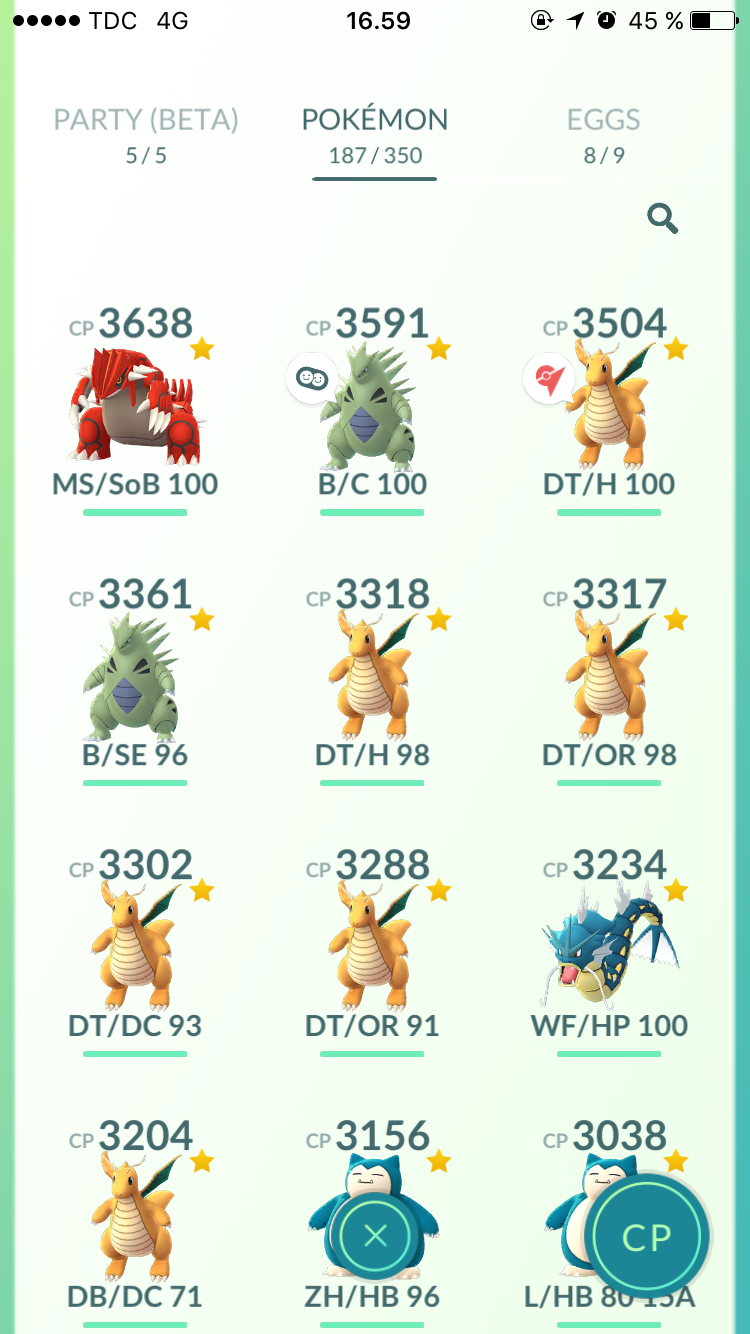750x1334 pixels.
Task: Open the Dragonite named DB/DC 71
Action: coord(135,1219)
